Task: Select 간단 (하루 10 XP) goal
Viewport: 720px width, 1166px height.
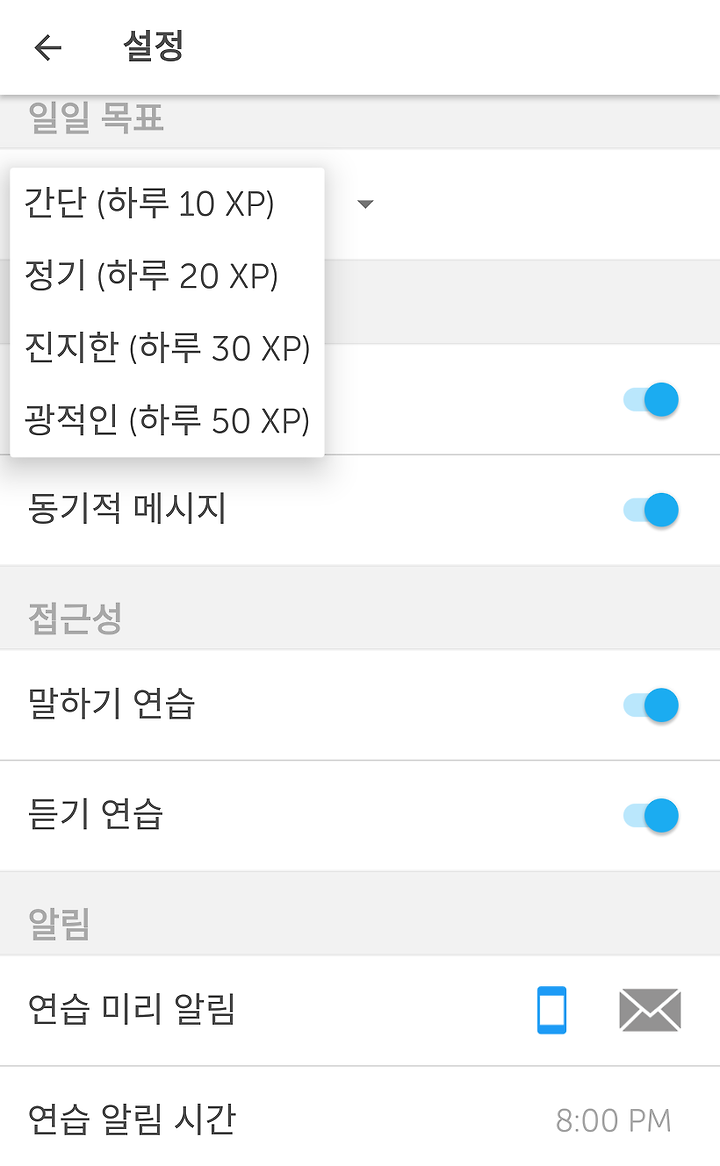Action: [x=167, y=204]
